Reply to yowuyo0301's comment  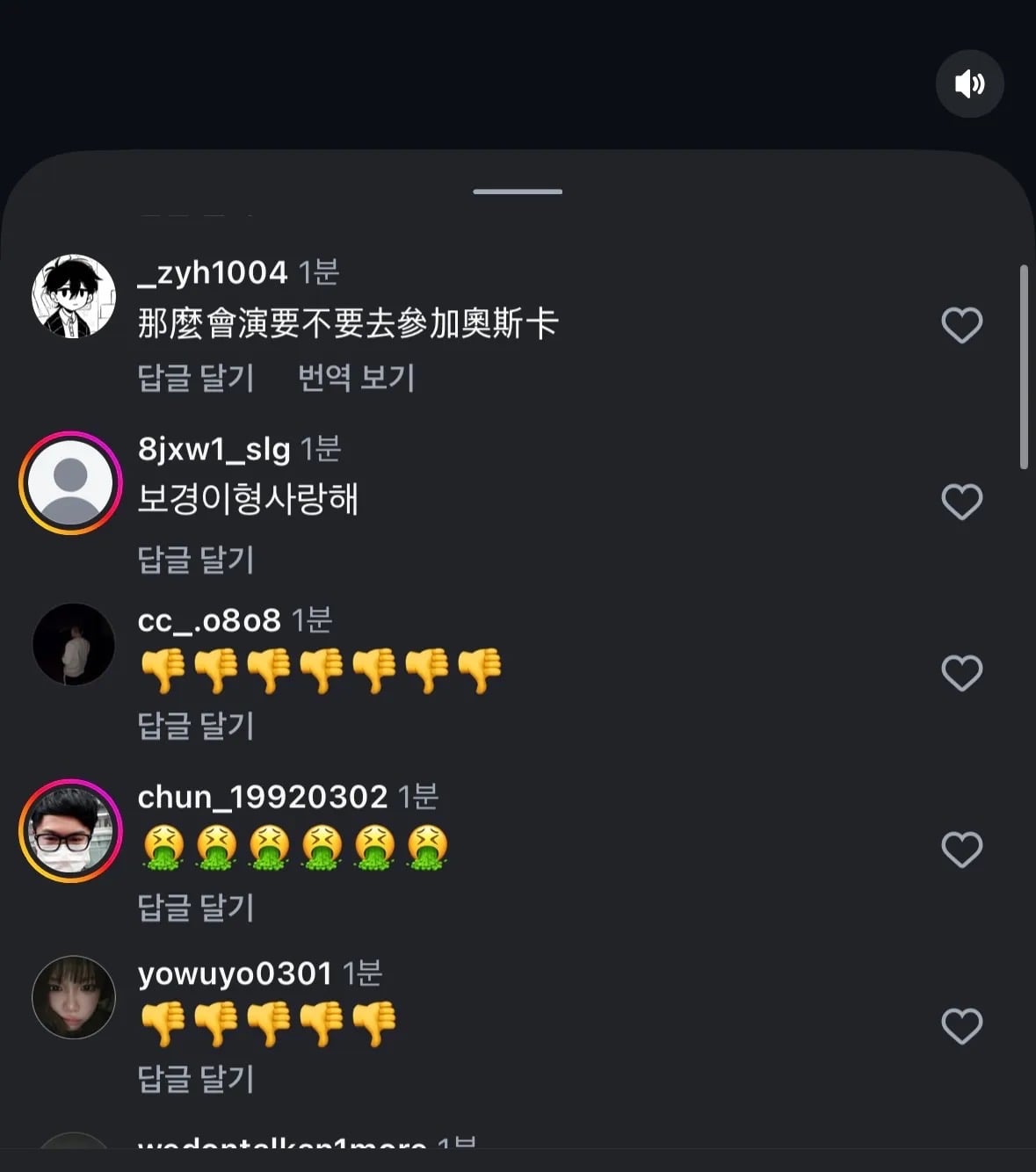coord(196,1079)
